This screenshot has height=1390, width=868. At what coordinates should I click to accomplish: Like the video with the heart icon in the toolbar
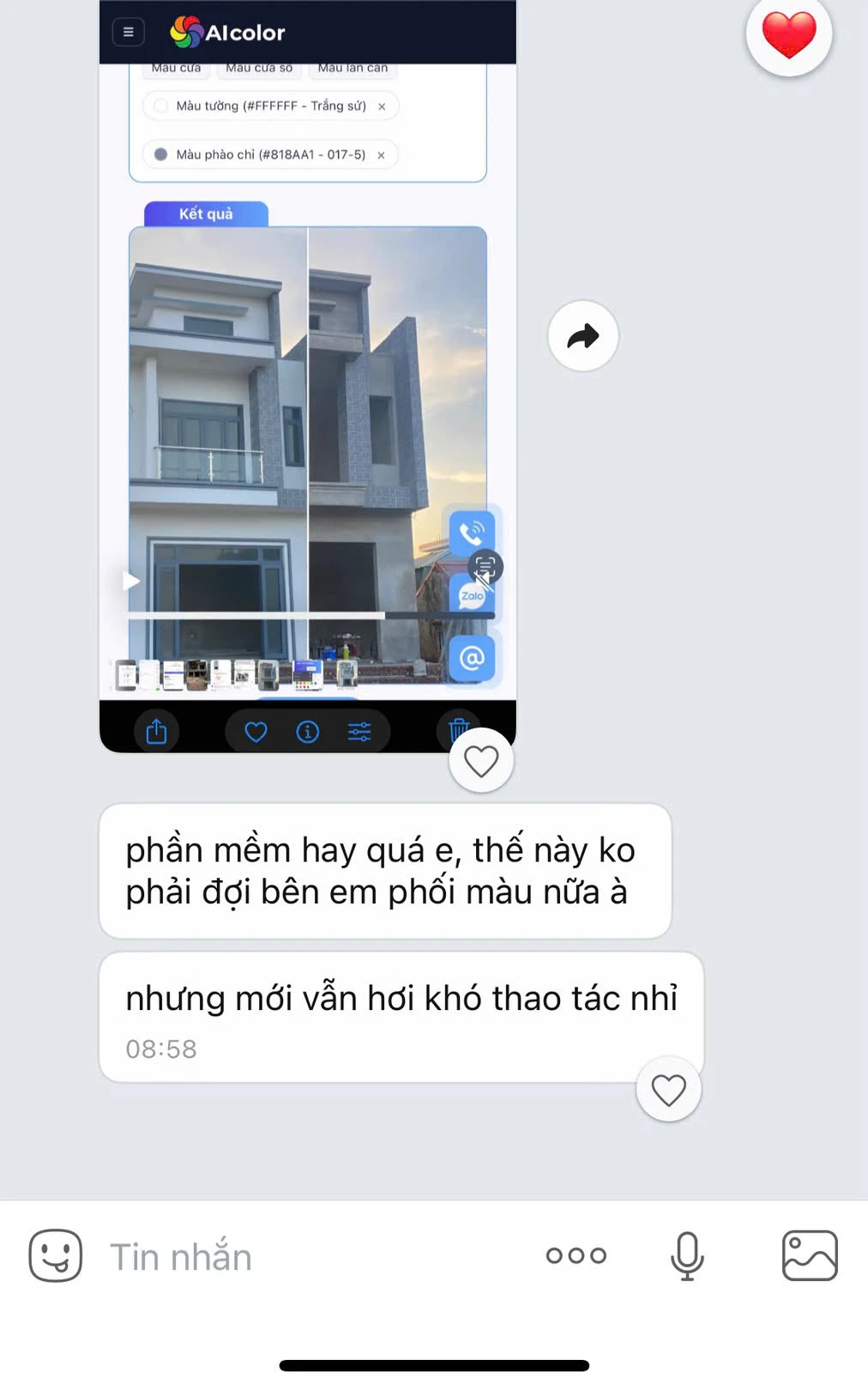[x=254, y=731]
